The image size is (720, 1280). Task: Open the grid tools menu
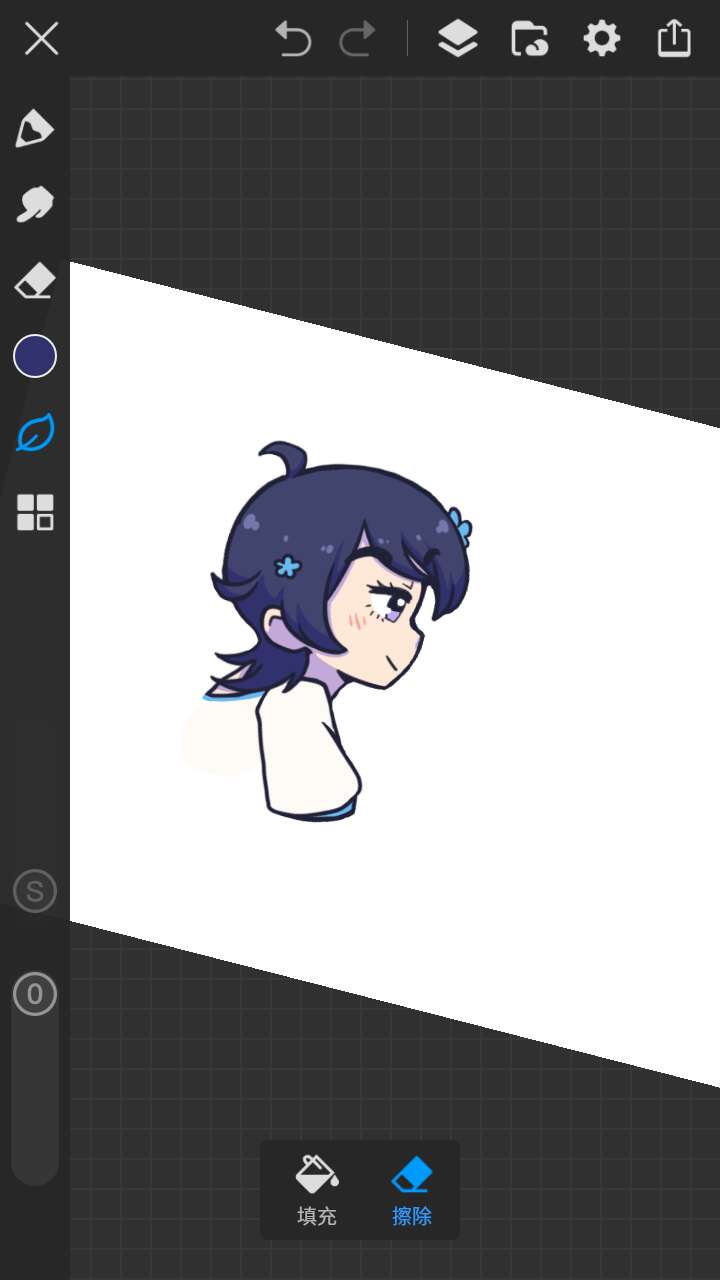click(35, 512)
